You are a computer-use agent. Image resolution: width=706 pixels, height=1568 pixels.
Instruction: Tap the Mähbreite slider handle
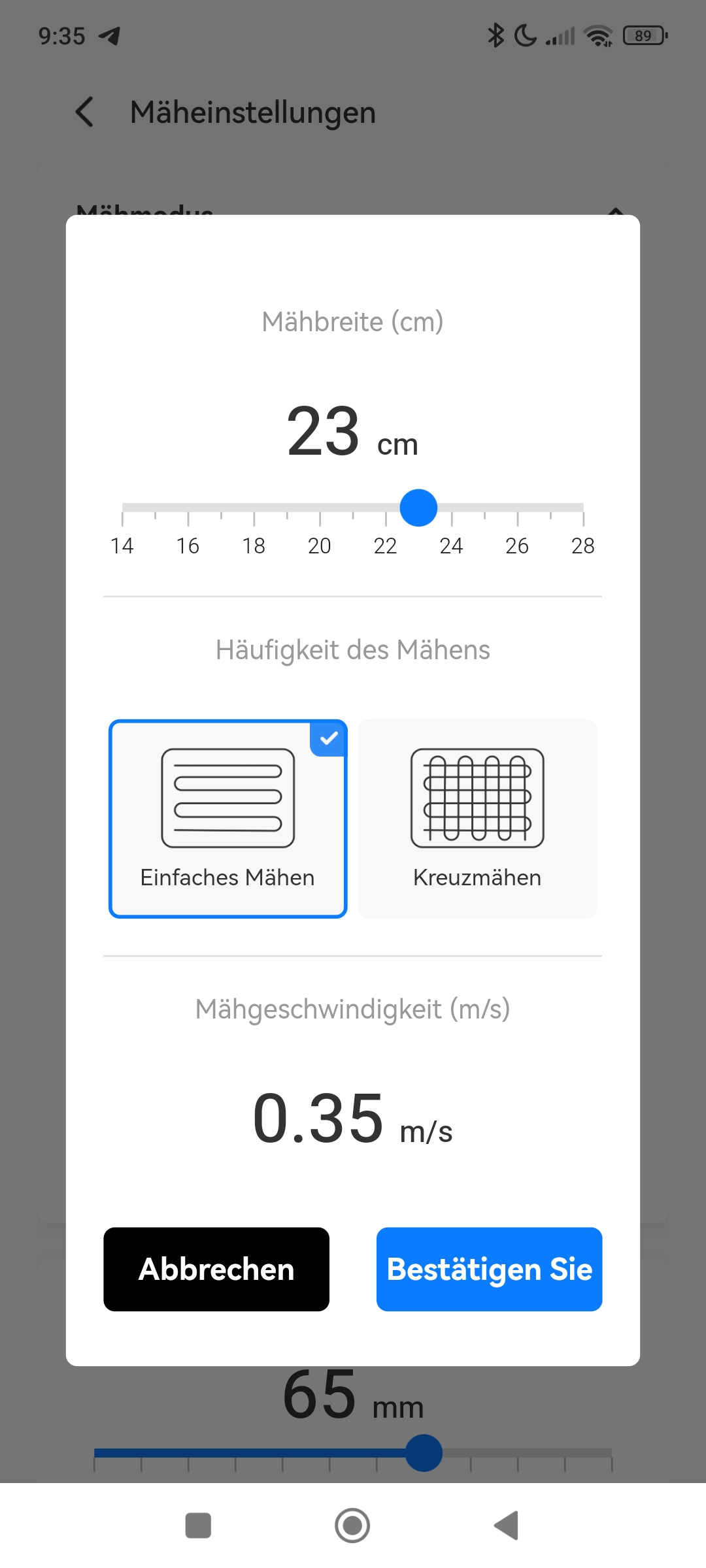point(418,508)
